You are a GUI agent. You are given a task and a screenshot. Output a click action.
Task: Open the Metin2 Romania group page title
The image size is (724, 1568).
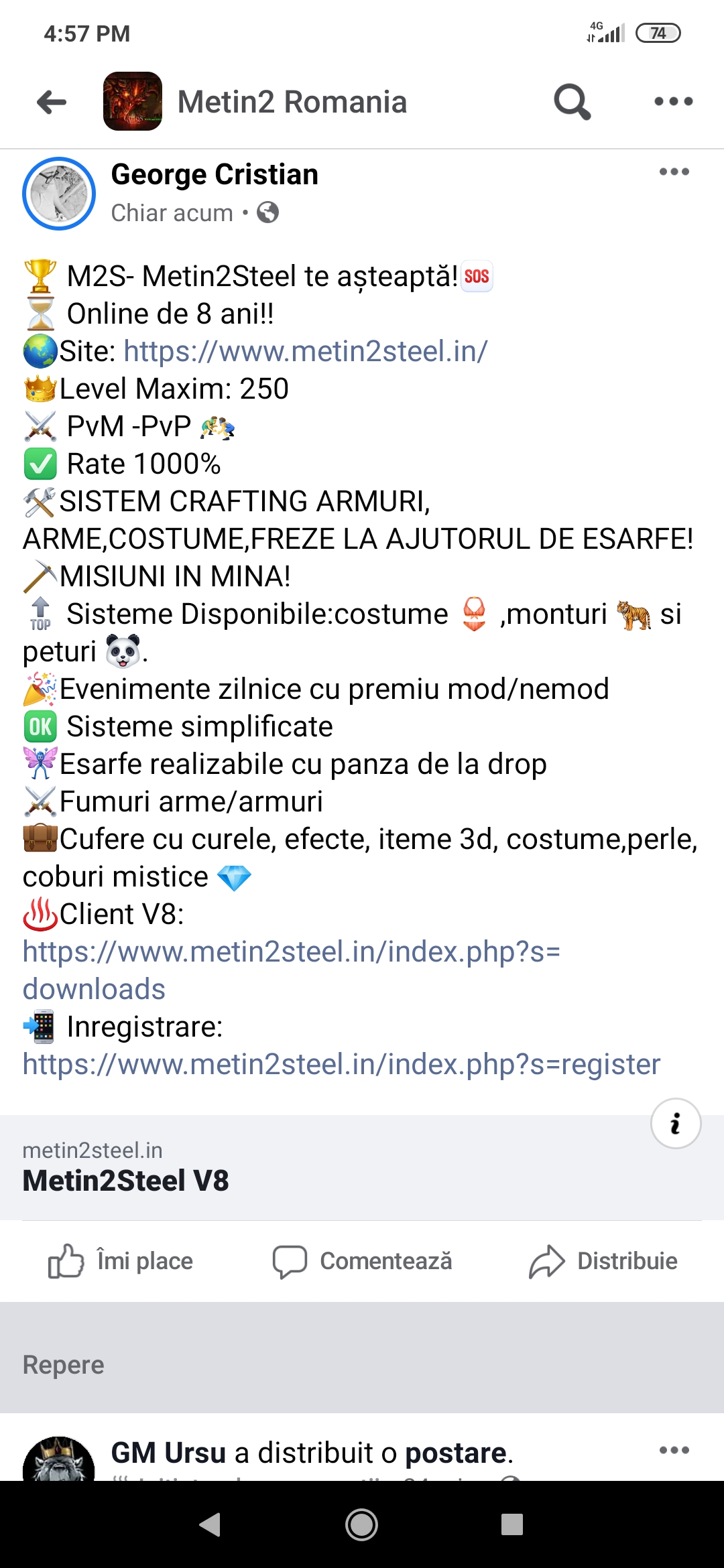click(292, 102)
